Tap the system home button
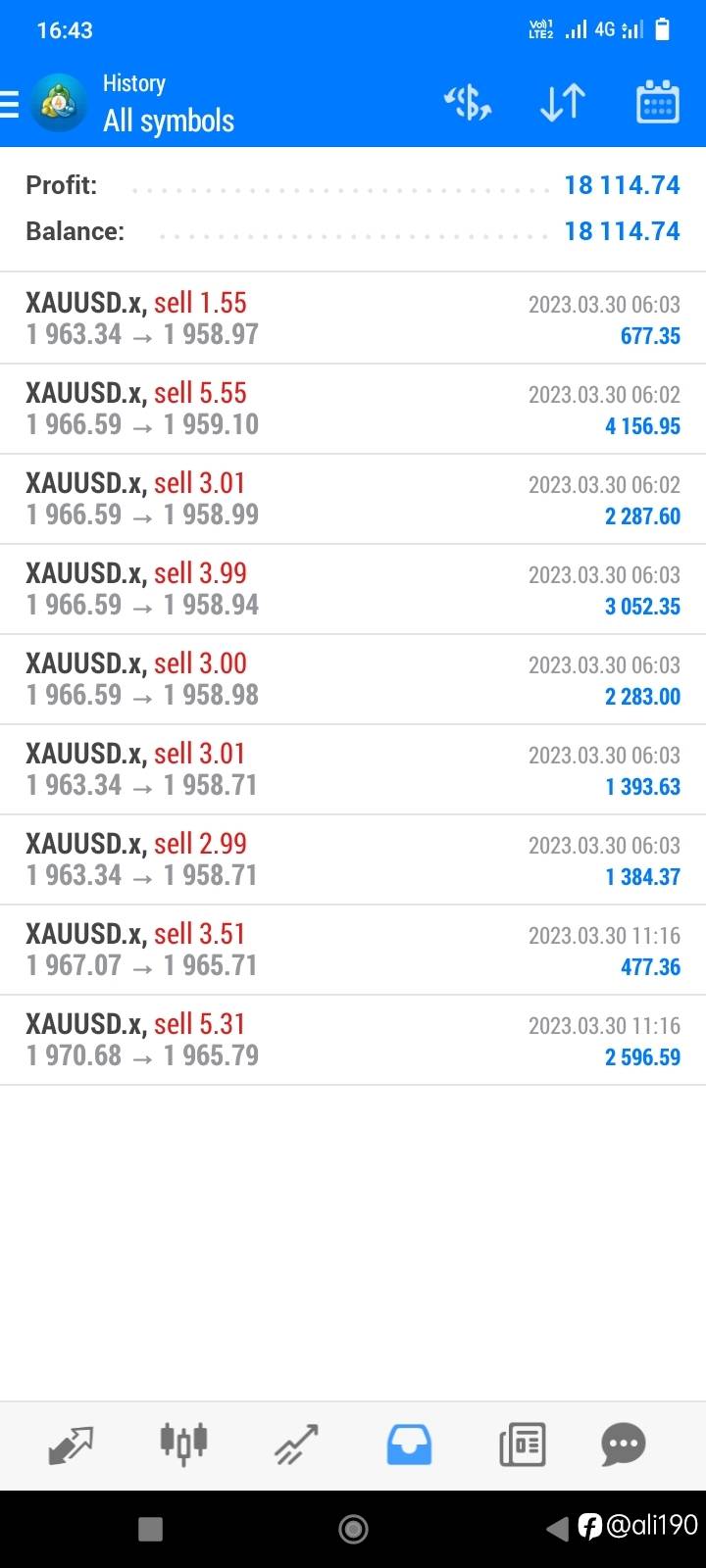 click(x=353, y=1528)
